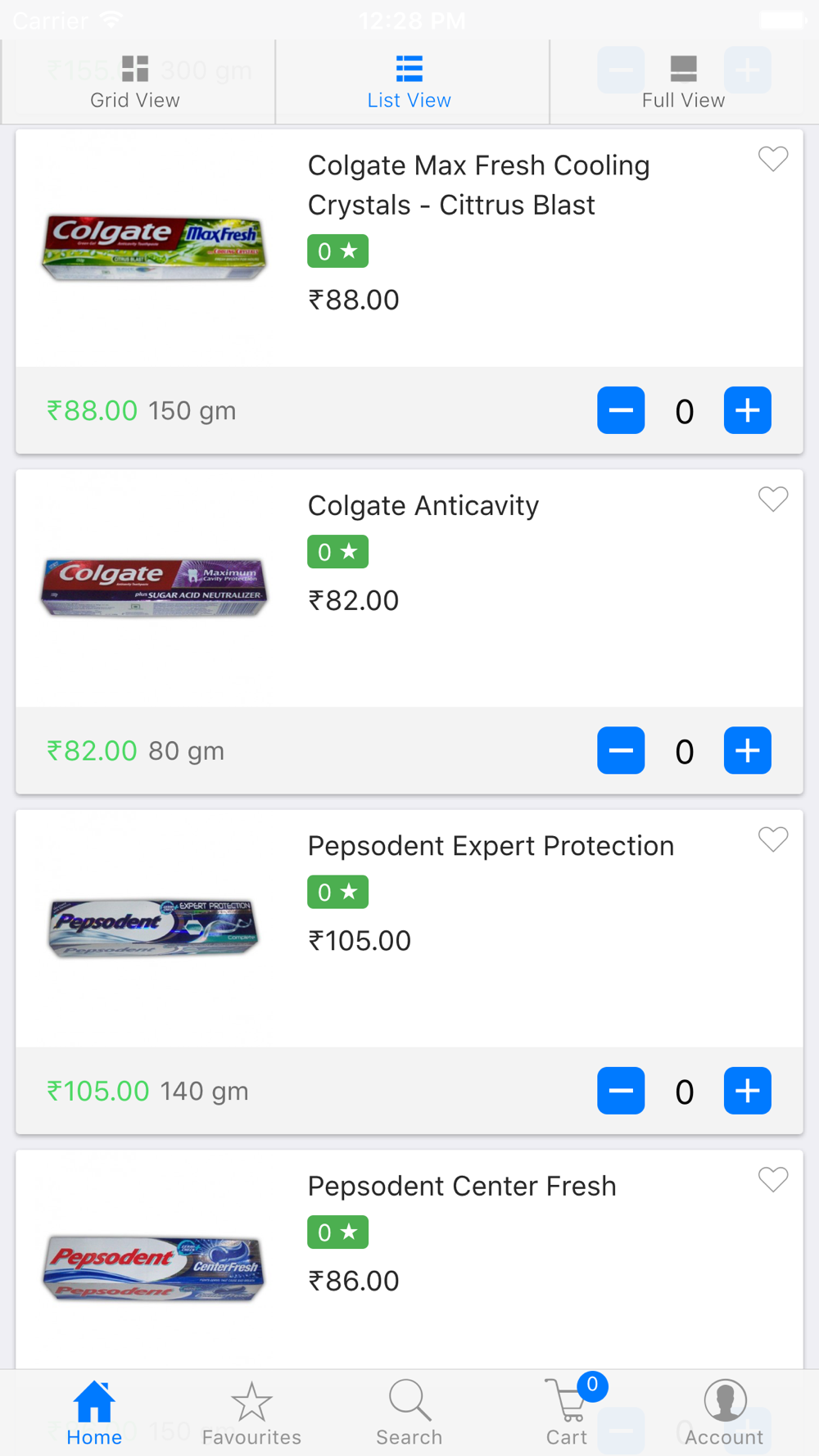Decrease Pepsodent Expert Protection 140 gm quantity
This screenshot has height=1456, width=819.
click(x=621, y=1091)
